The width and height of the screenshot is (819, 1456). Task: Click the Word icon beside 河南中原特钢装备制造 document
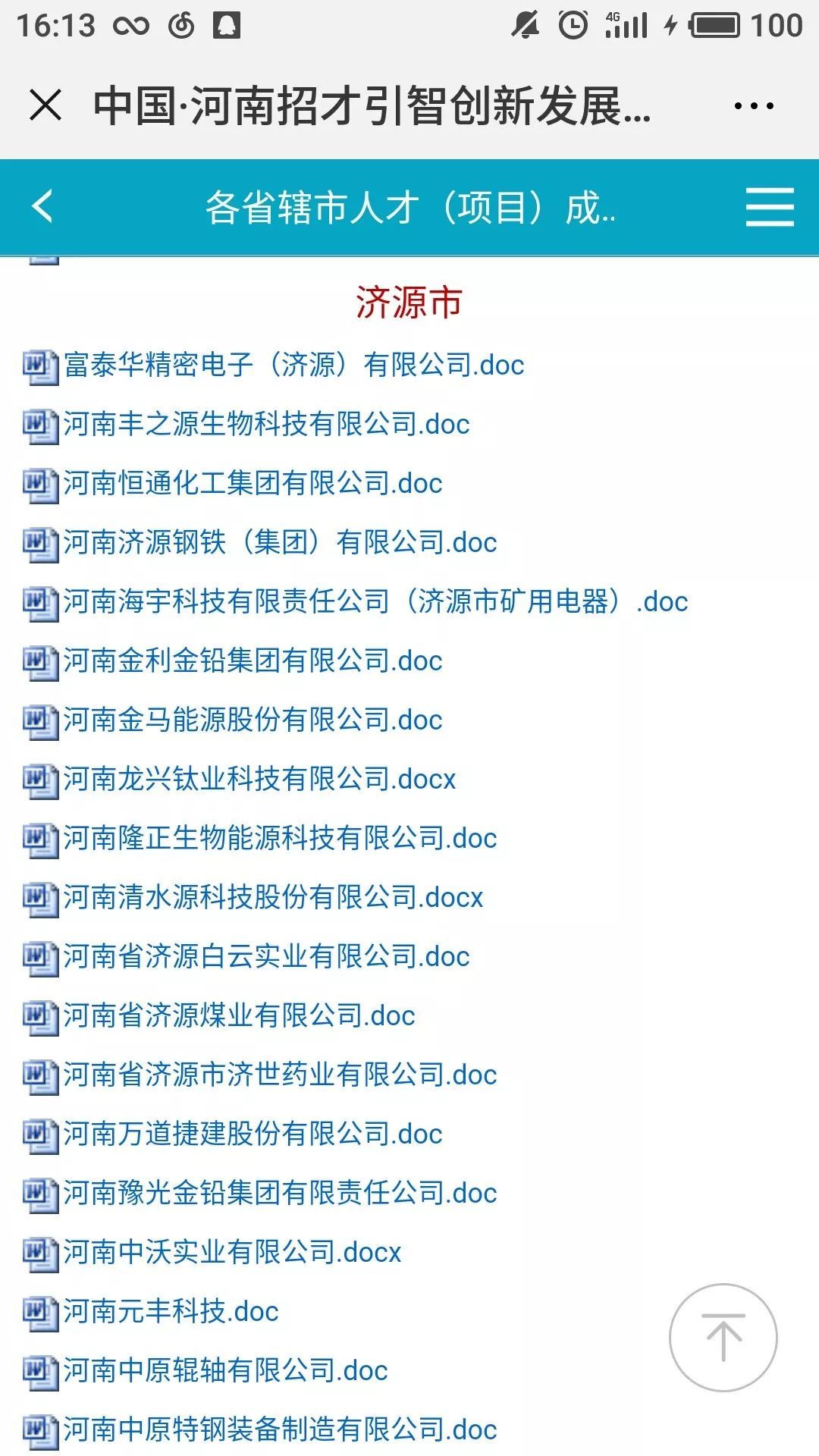[x=39, y=1429]
